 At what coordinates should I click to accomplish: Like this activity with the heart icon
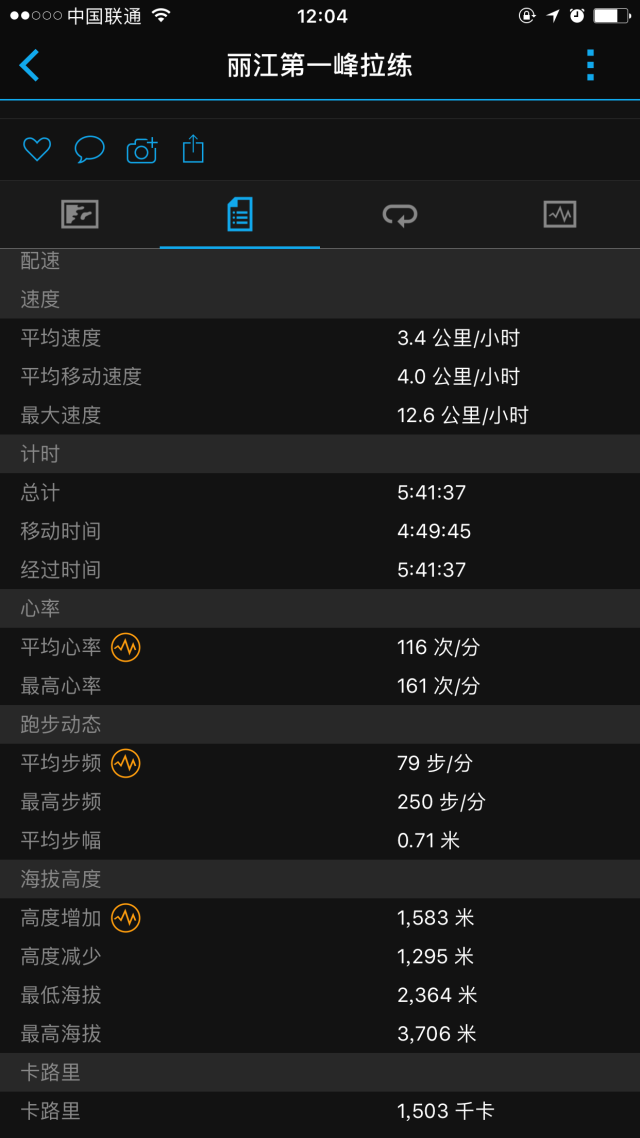[x=37, y=150]
